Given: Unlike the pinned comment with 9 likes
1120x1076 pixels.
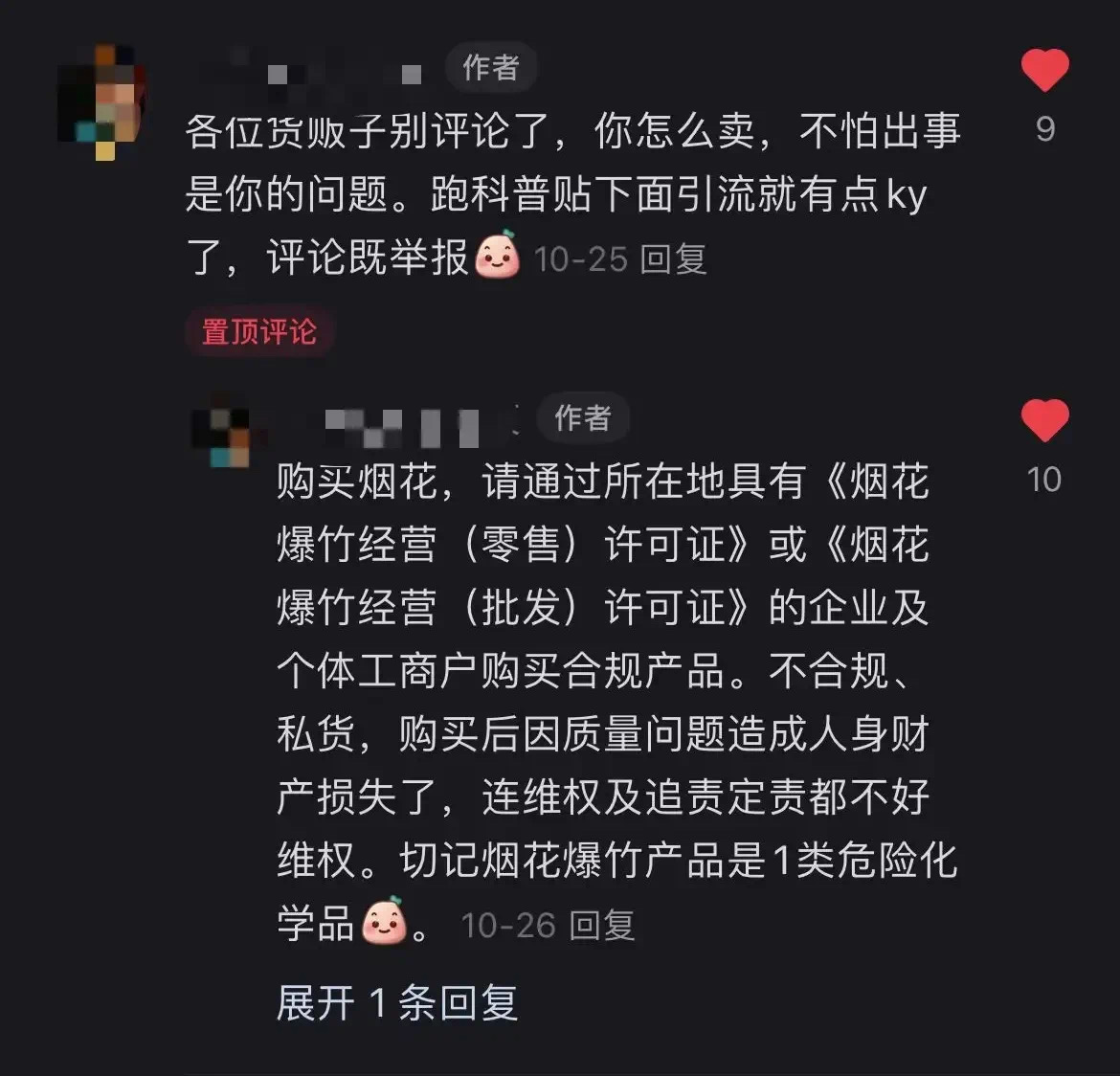Looking at the screenshot, I should coord(1044,71).
